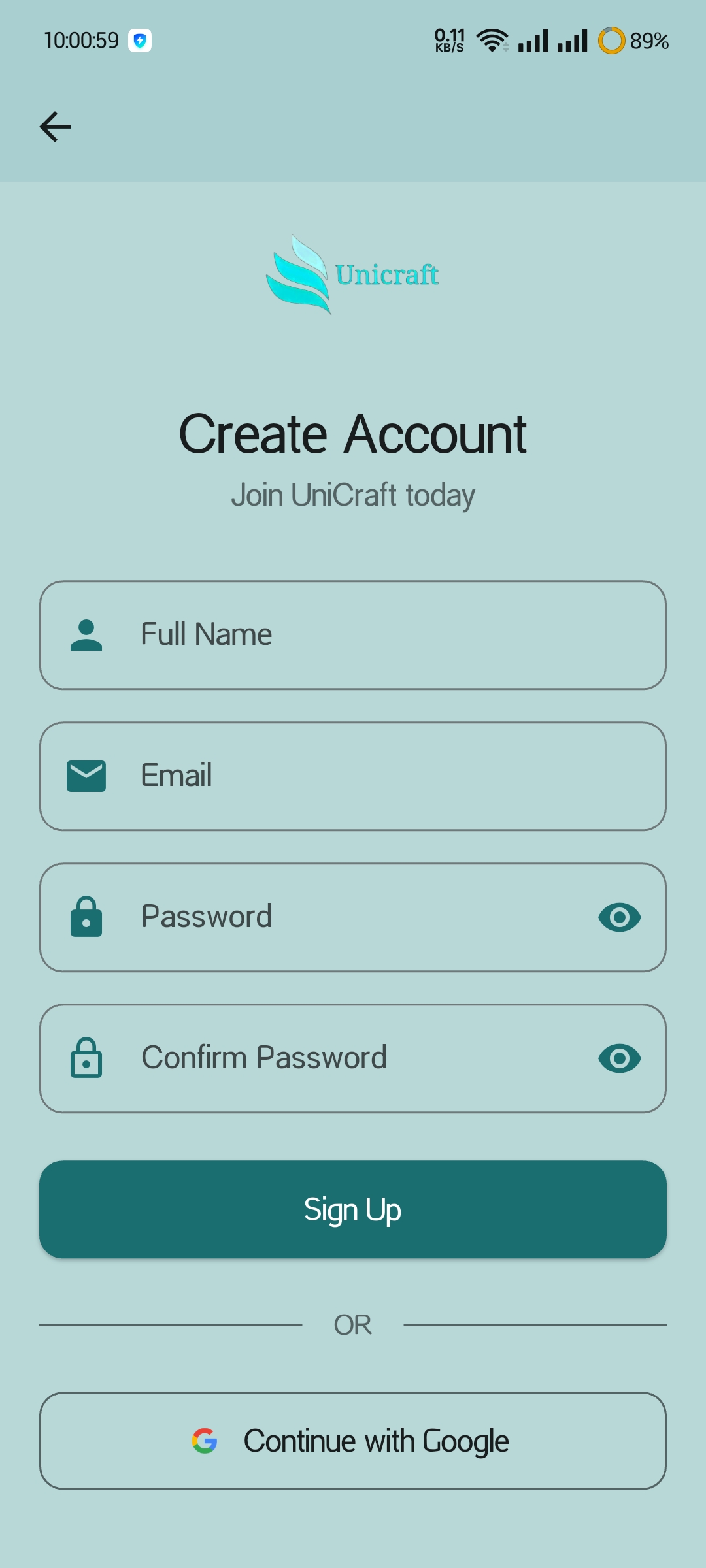
Task: Select the Password field
Action: coord(353,917)
